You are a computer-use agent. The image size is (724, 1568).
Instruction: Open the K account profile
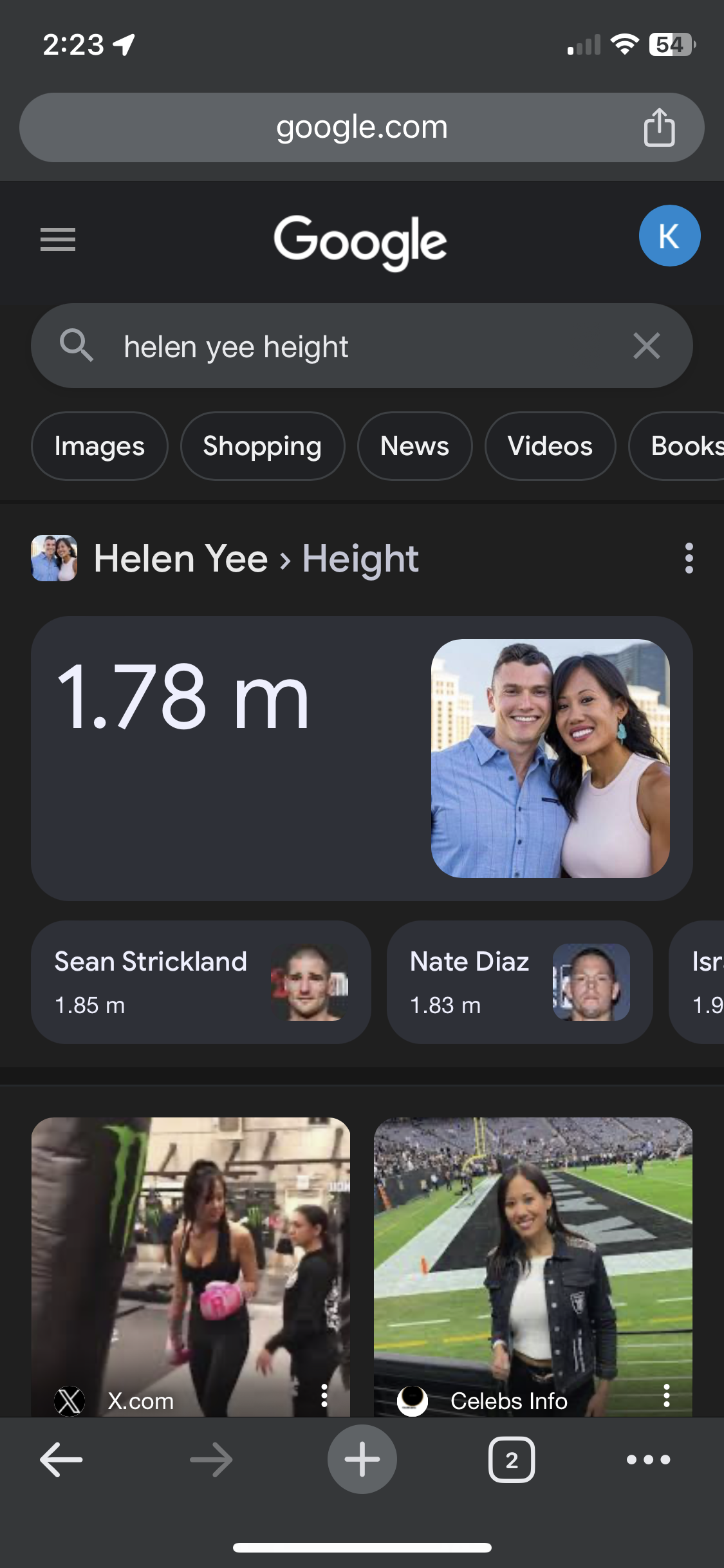tap(669, 236)
